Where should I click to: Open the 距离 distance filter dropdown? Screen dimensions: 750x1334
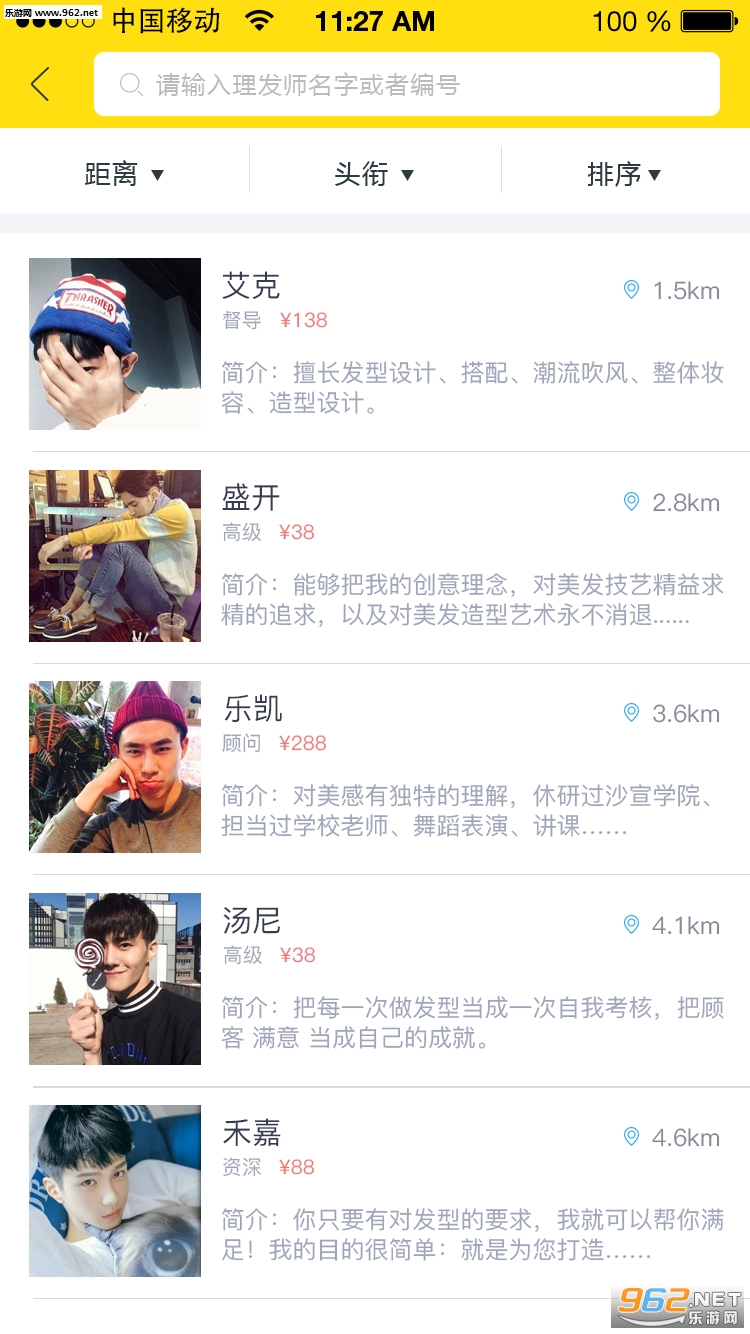(124, 175)
